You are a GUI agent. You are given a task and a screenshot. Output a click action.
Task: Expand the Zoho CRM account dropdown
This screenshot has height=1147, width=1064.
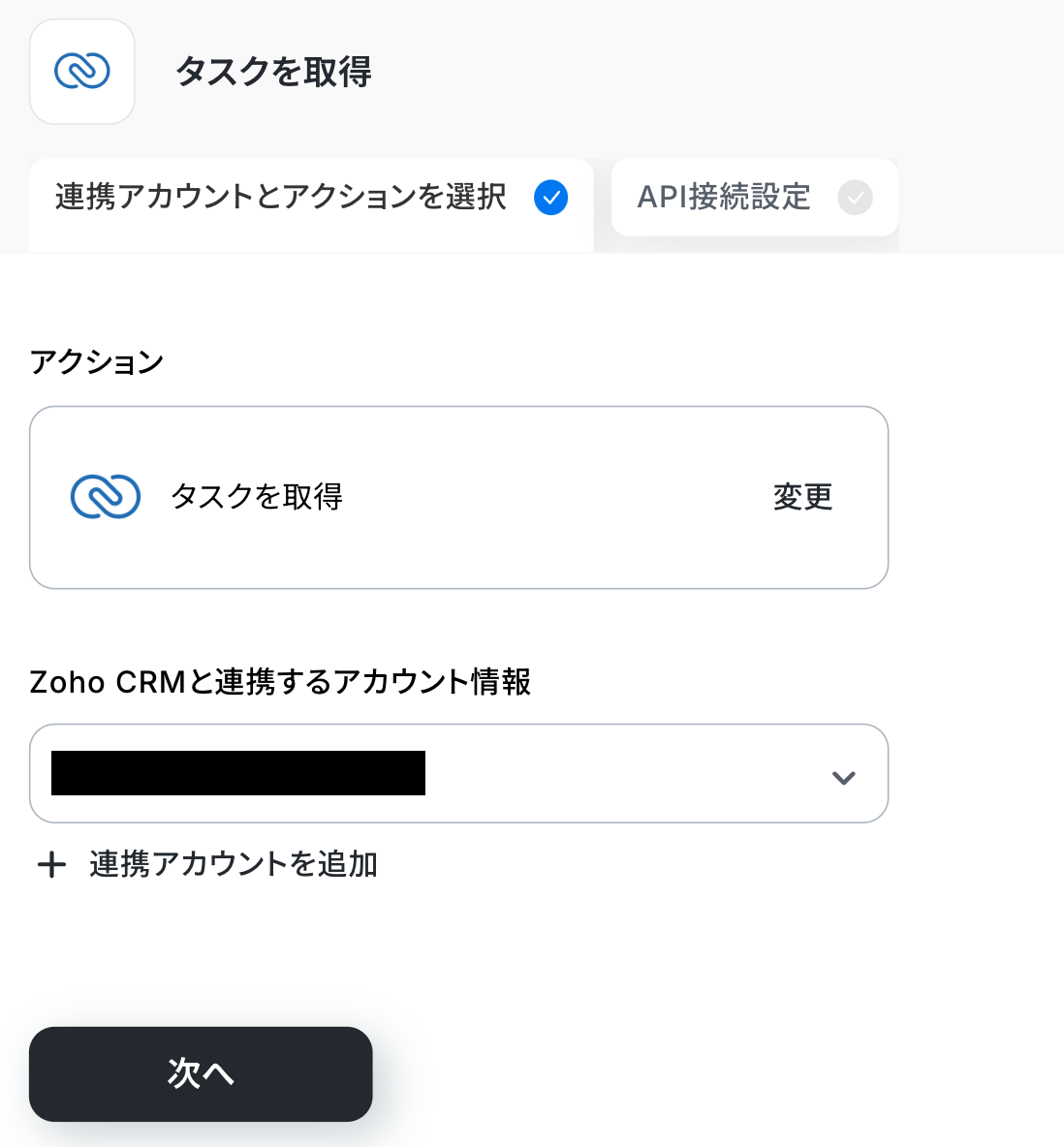pos(843,777)
